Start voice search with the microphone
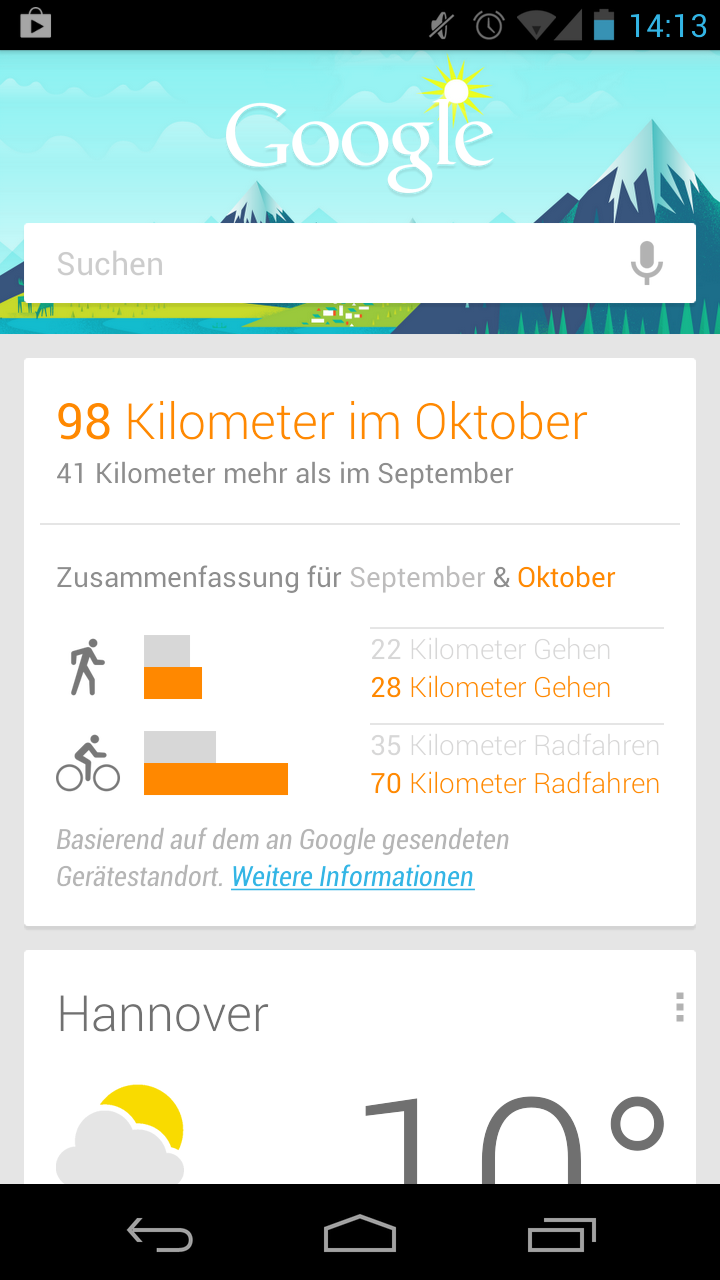The width and height of the screenshot is (720, 1280). point(646,263)
